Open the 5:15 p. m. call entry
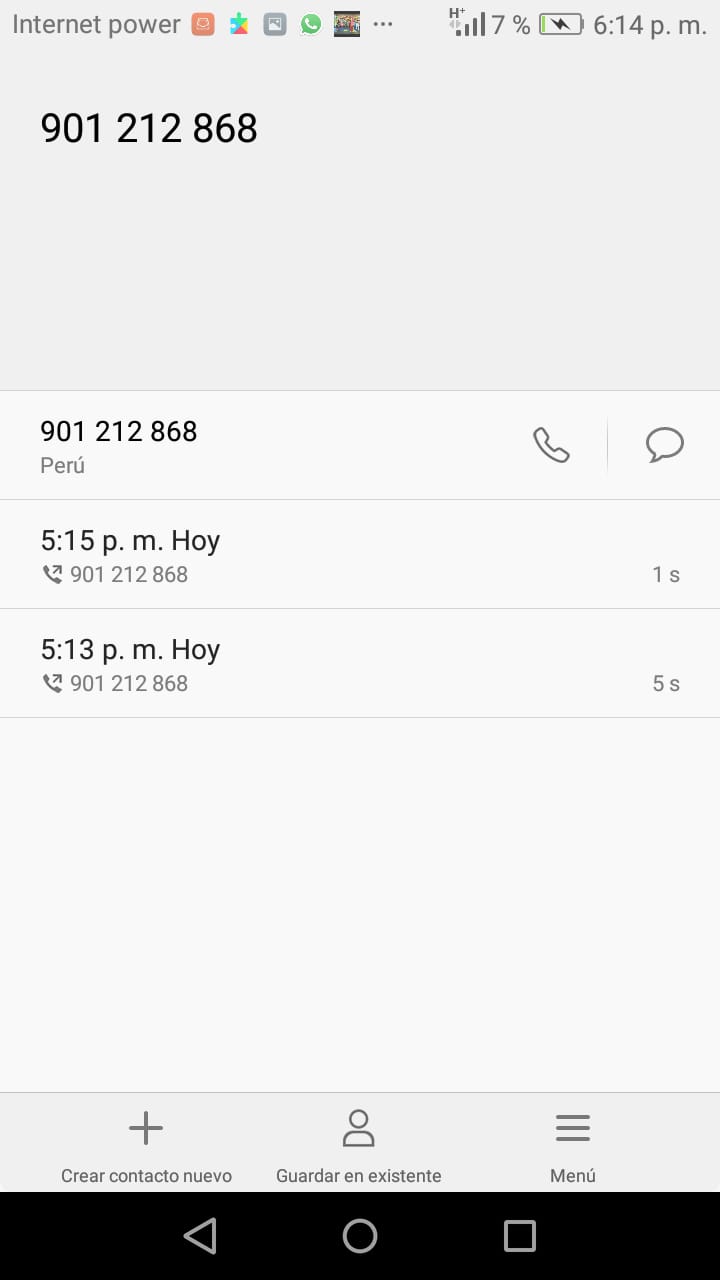Image resolution: width=720 pixels, height=1280 pixels. (360, 554)
